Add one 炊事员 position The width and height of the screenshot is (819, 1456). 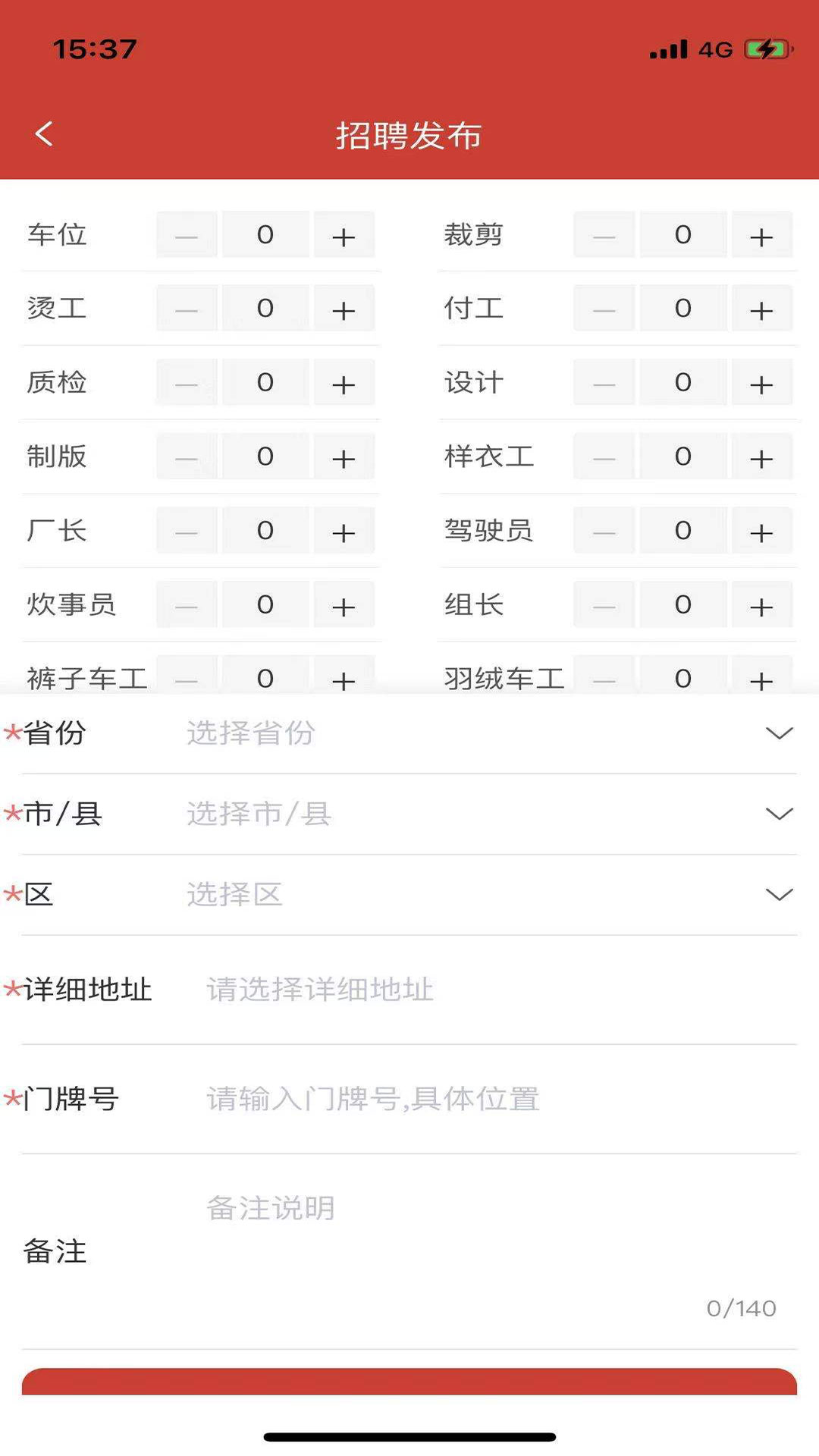(x=344, y=606)
